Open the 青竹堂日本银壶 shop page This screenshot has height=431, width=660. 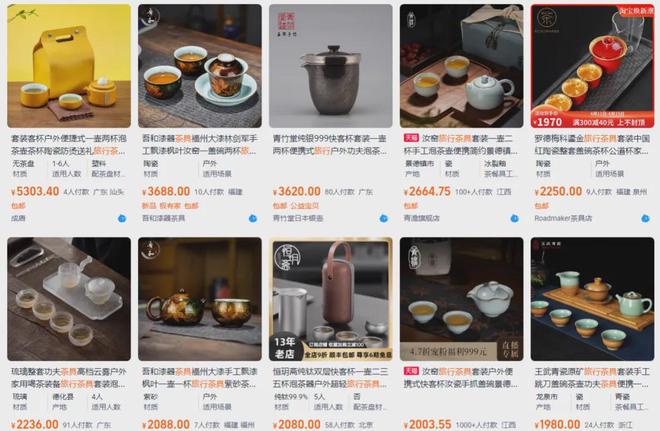[x=297, y=217]
